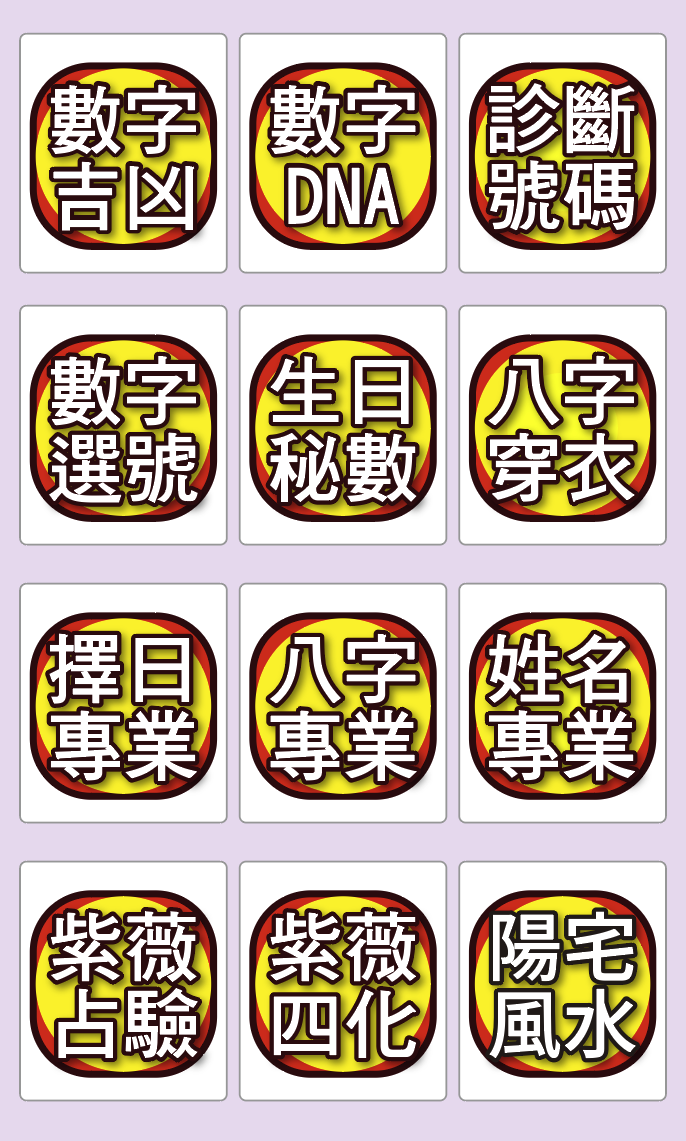The height and width of the screenshot is (1141, 686).
Task: Open the 陽宅風水 tile
Action: pos(562,982)
